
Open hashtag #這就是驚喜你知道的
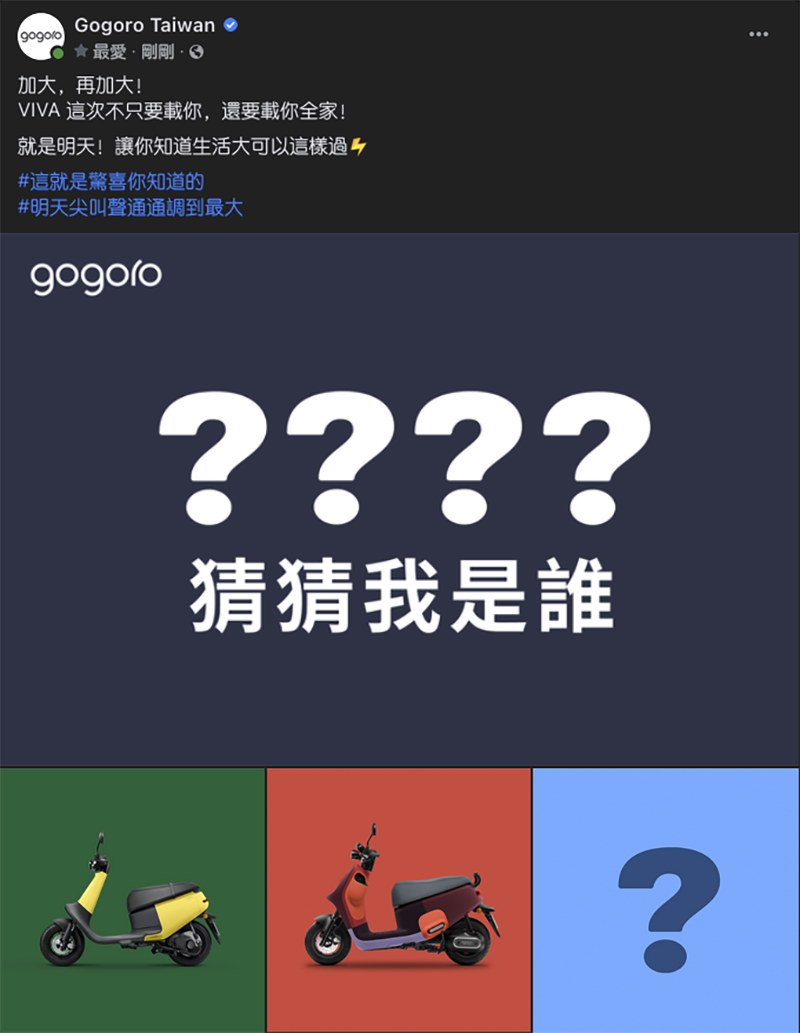[111, 181]
